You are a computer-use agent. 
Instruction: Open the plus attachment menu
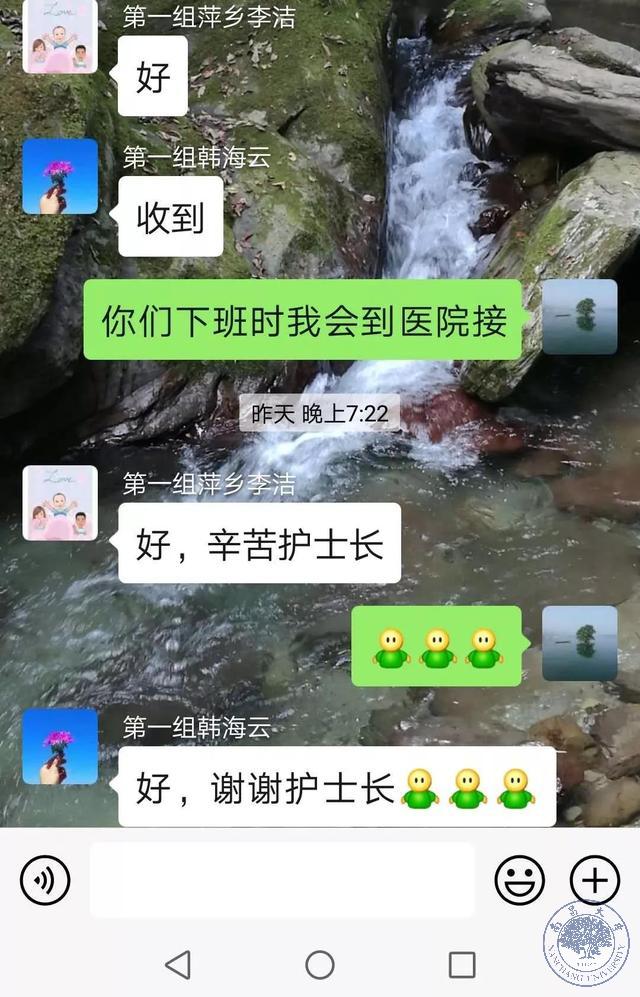(594, 881)
